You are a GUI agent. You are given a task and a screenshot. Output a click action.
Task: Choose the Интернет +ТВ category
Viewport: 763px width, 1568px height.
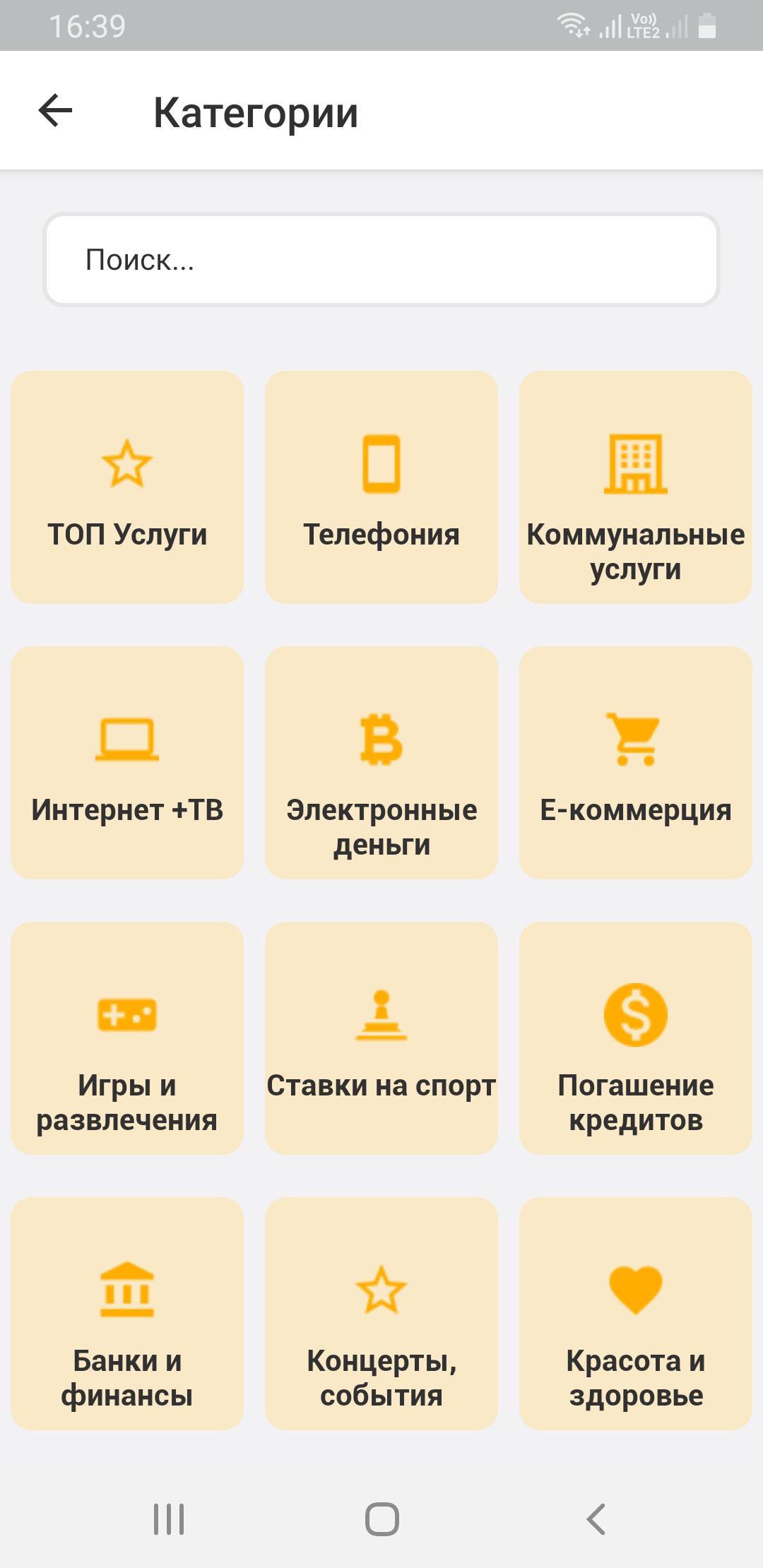(x=127, y=763)
